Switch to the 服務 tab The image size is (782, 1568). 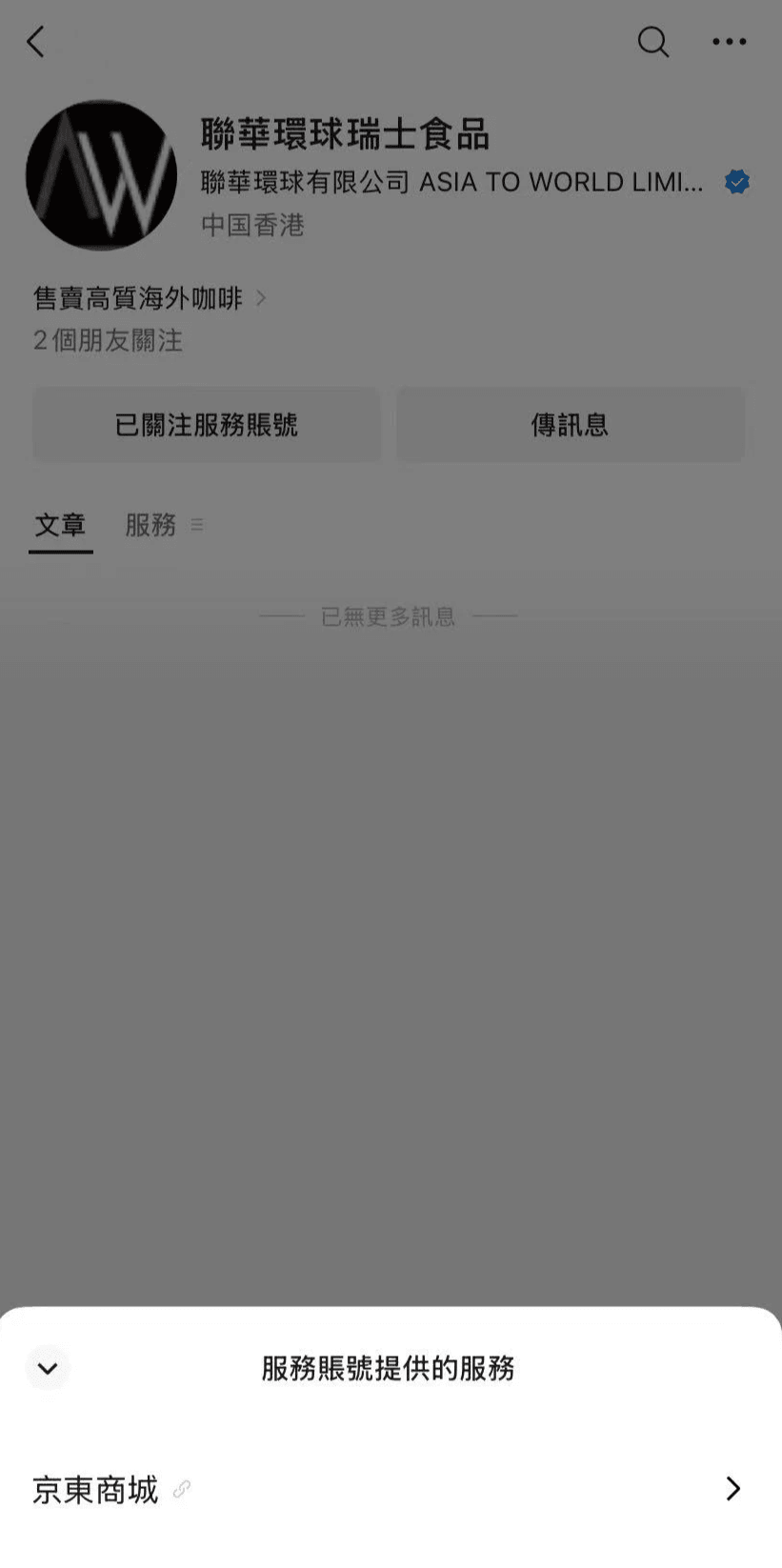[151, 525]
